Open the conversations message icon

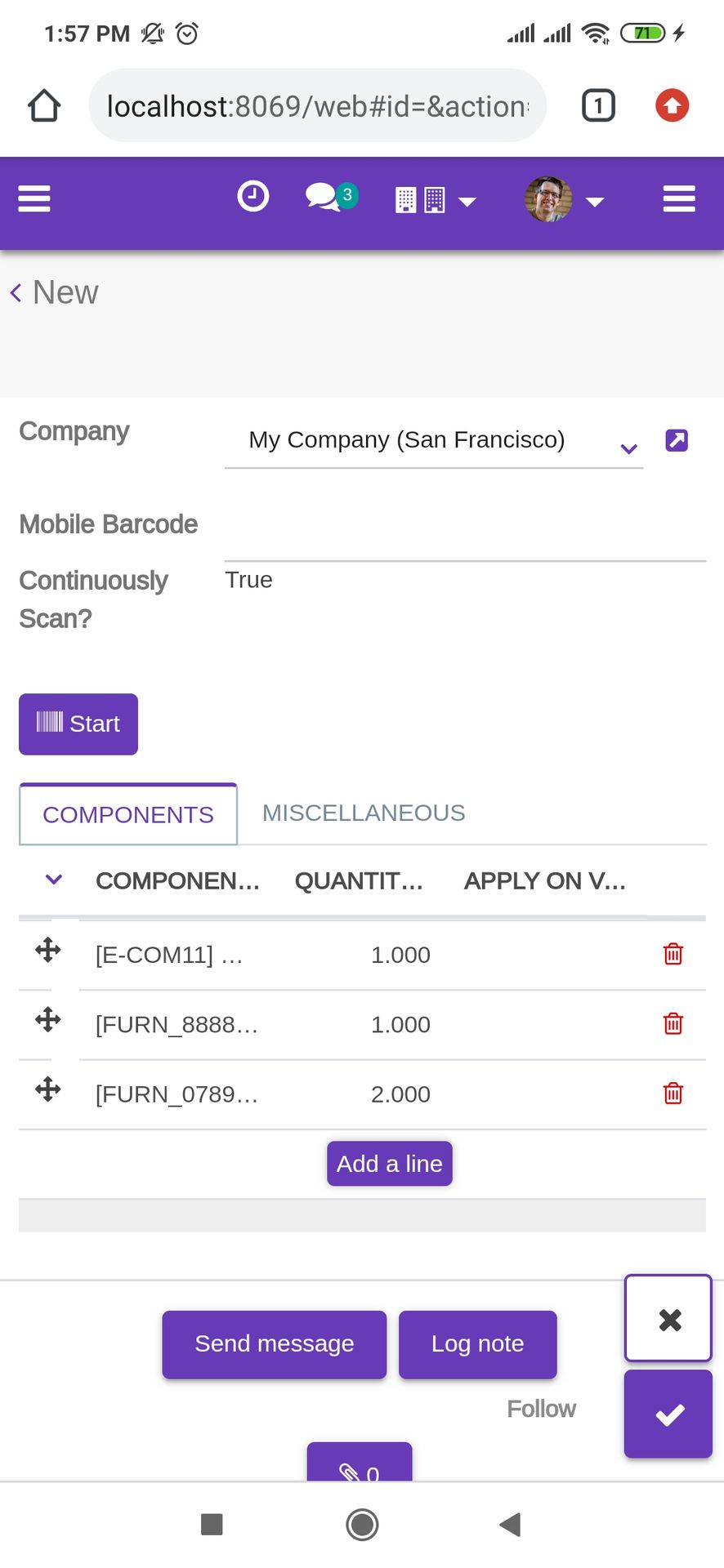coord(331,197)
